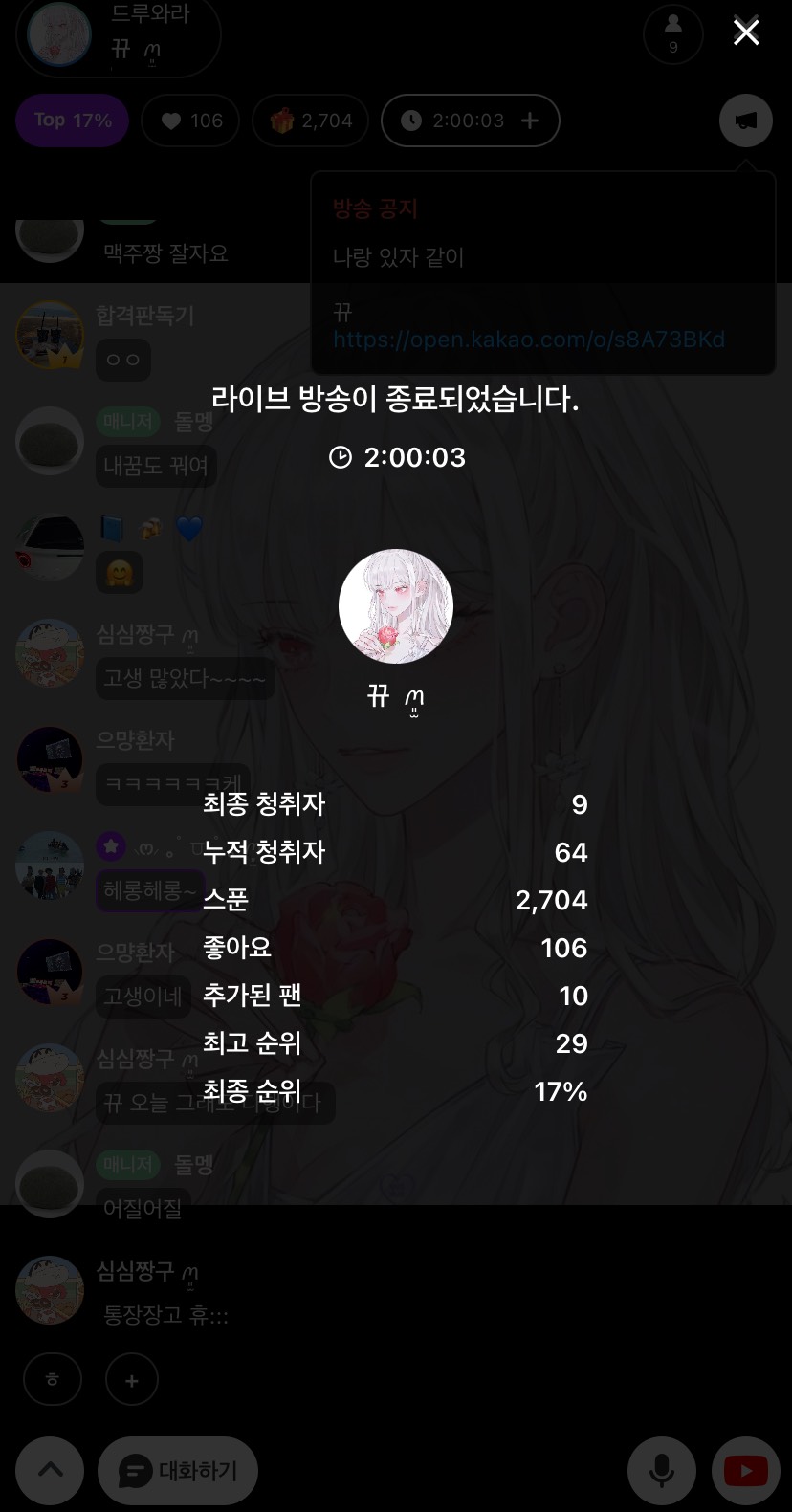View the broadcaster's profile picture
Screen dimensions: 792x1512
395,606
